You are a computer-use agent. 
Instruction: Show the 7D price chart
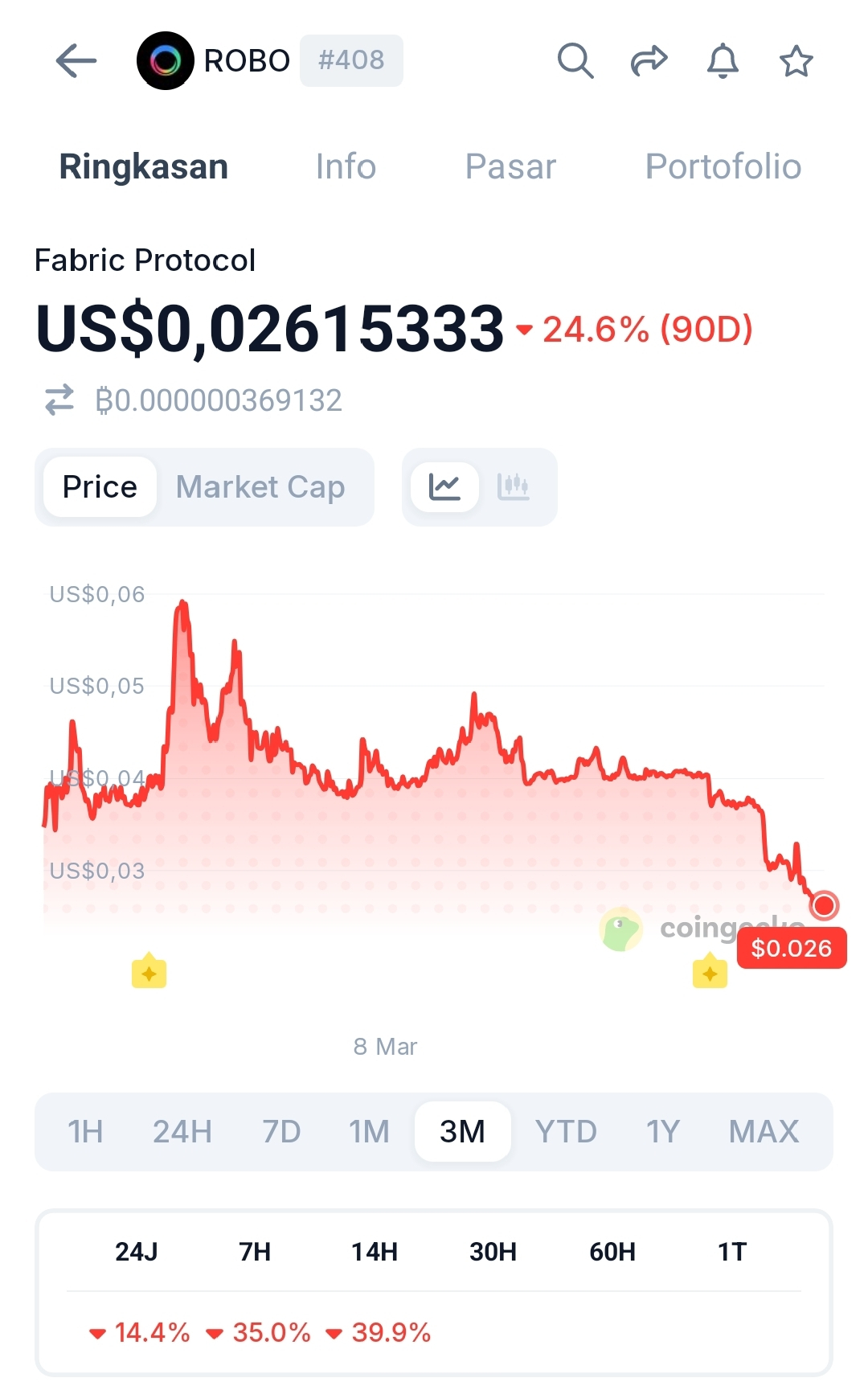click(x=281, y=1132)
